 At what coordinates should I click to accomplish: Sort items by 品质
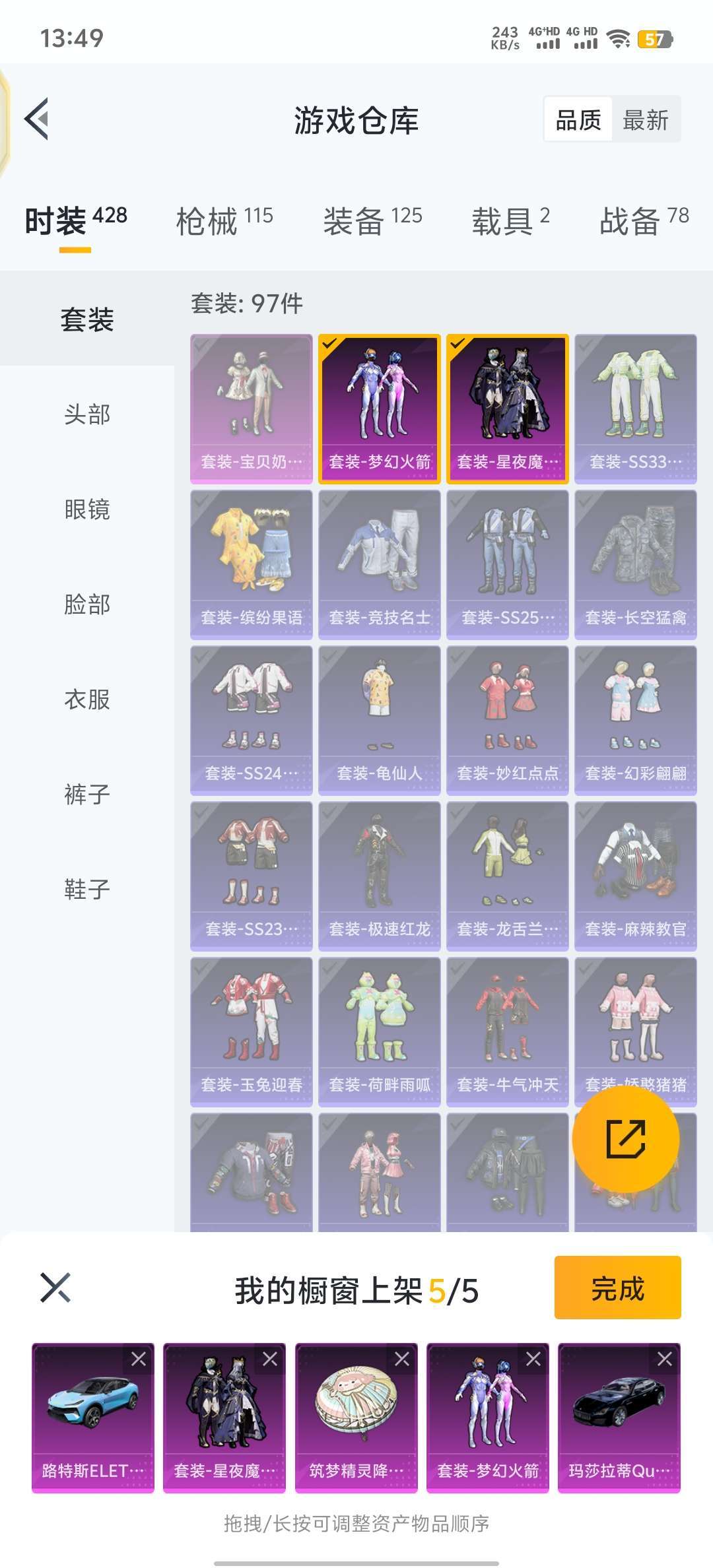[x=578, y=120]
